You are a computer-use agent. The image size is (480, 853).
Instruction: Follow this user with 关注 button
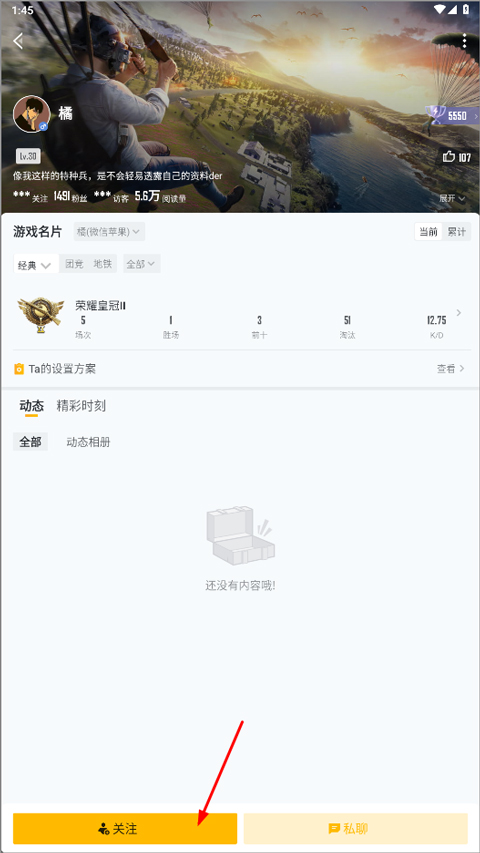(x=125, y=829)
